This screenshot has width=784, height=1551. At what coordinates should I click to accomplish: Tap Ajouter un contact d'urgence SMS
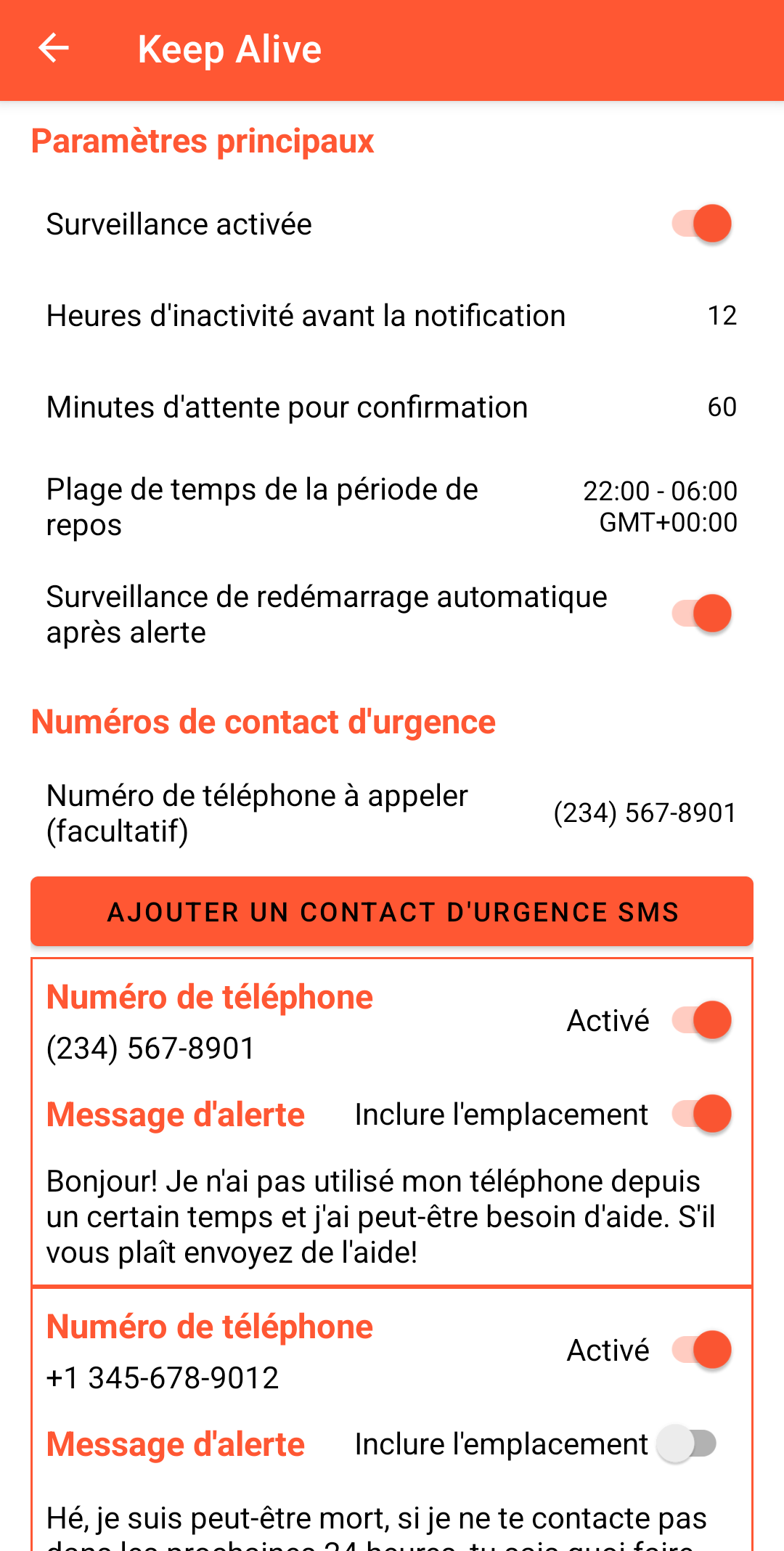(x=392, y=911)
